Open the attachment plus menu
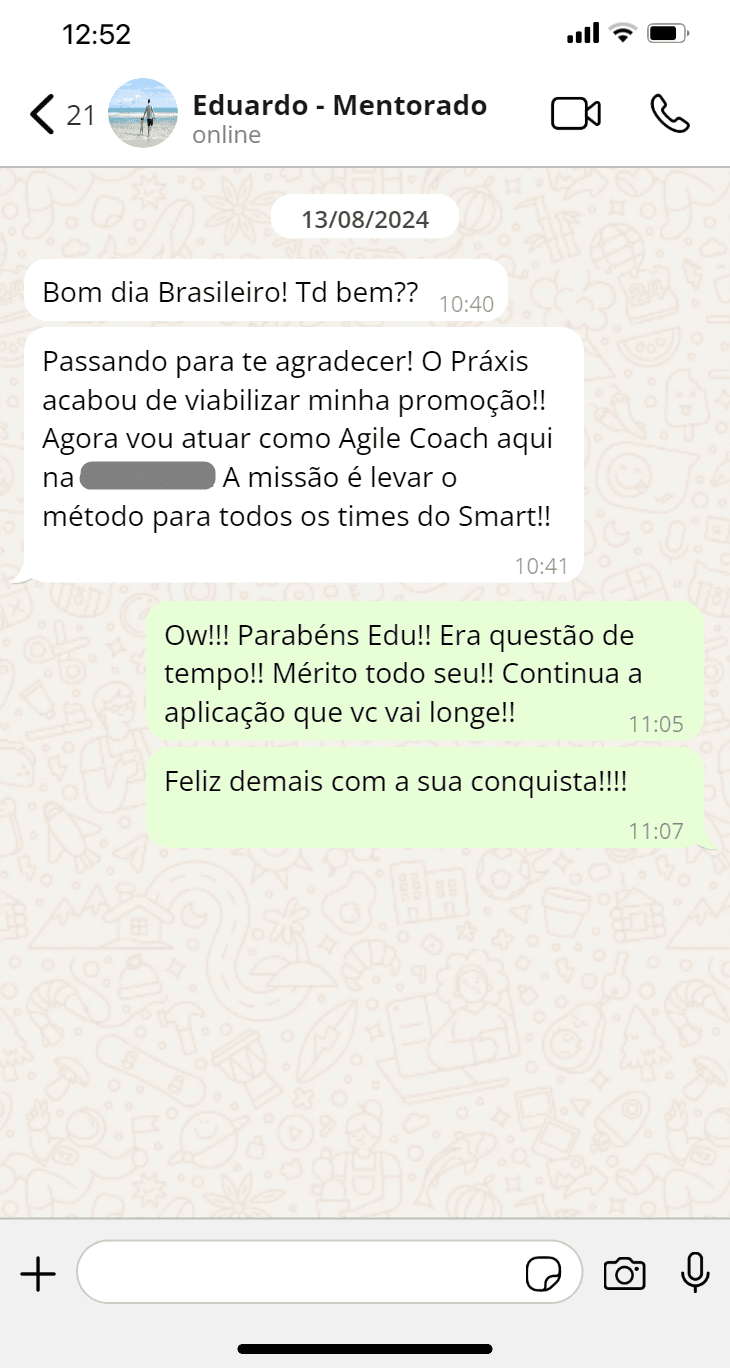 (38, 1274)
